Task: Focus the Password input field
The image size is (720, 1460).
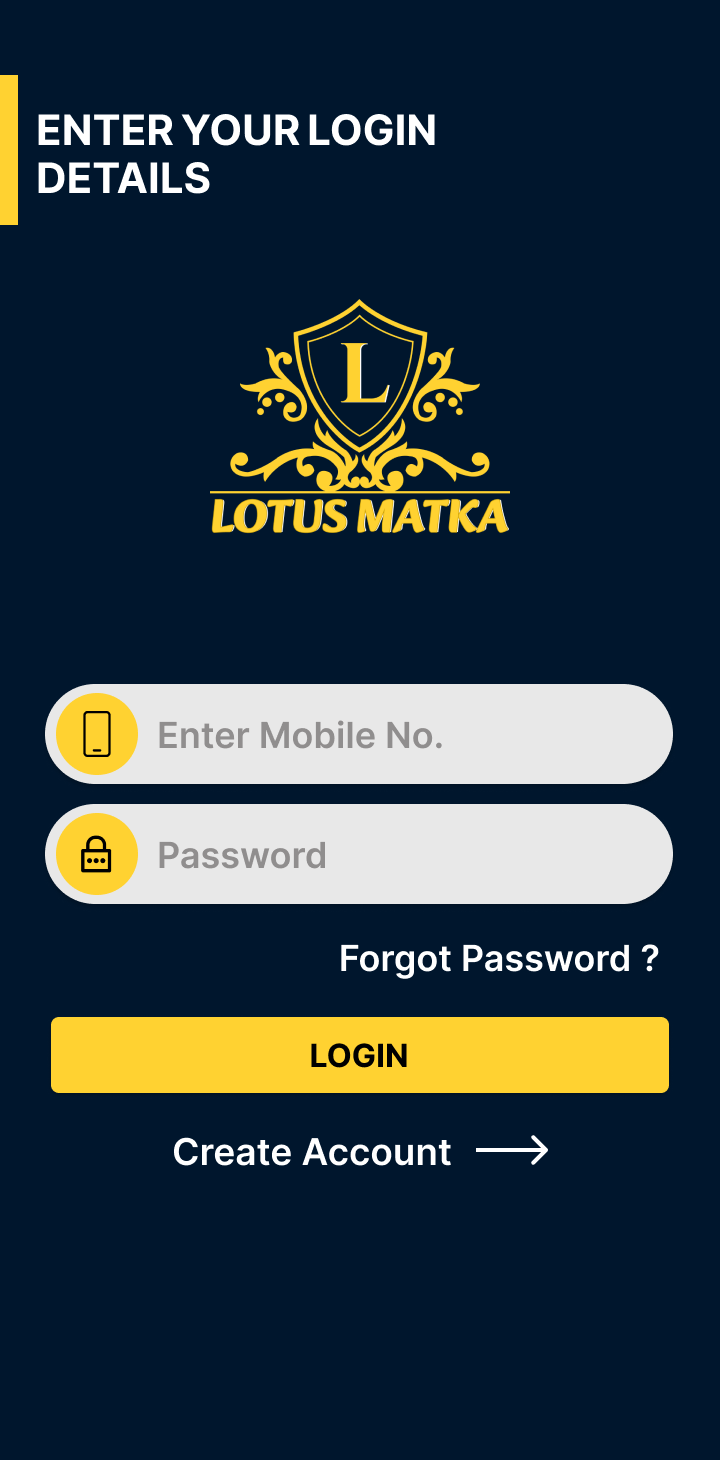Action: click(x=400, y=855)
